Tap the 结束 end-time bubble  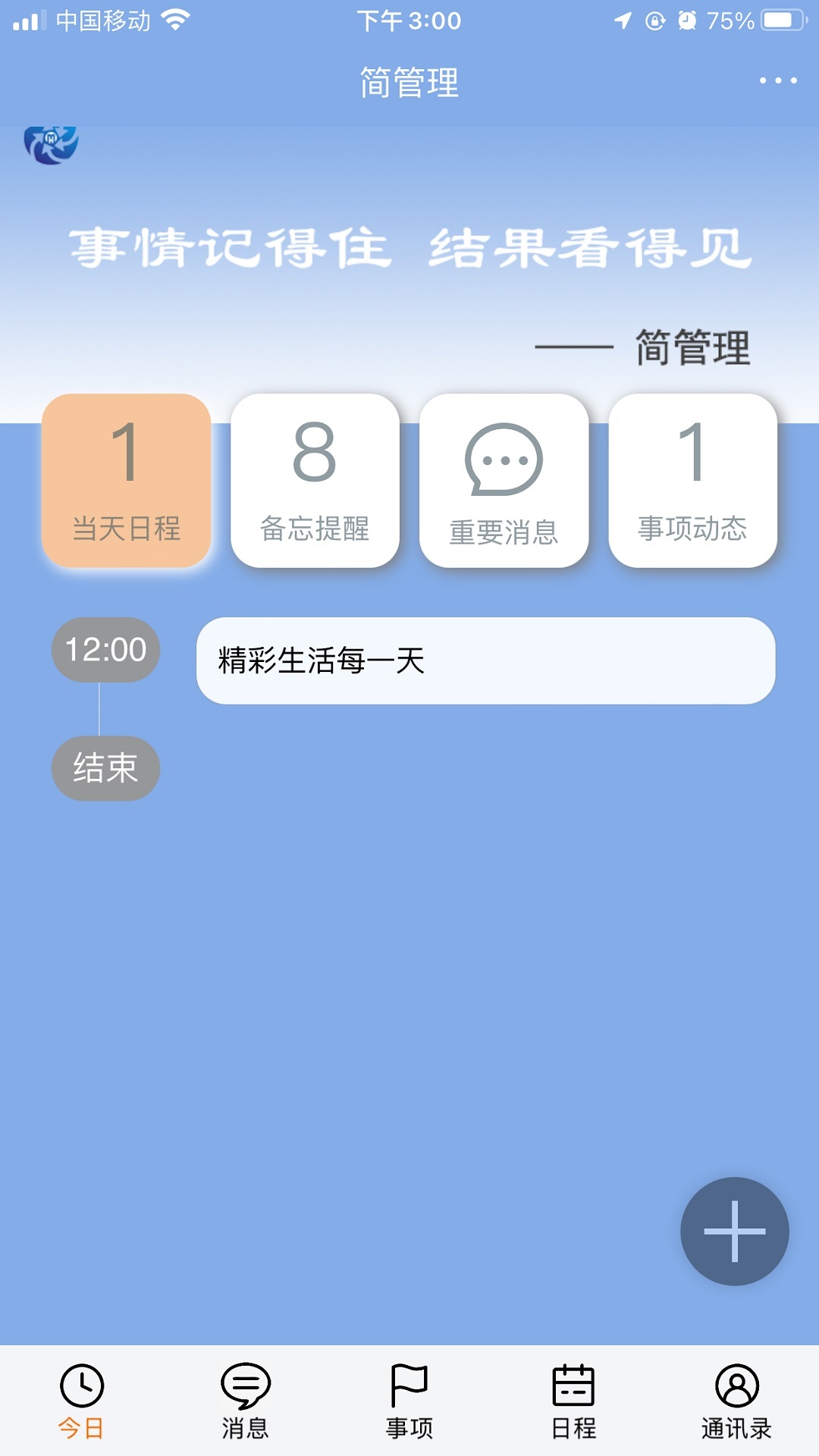(x=105, y=768)
